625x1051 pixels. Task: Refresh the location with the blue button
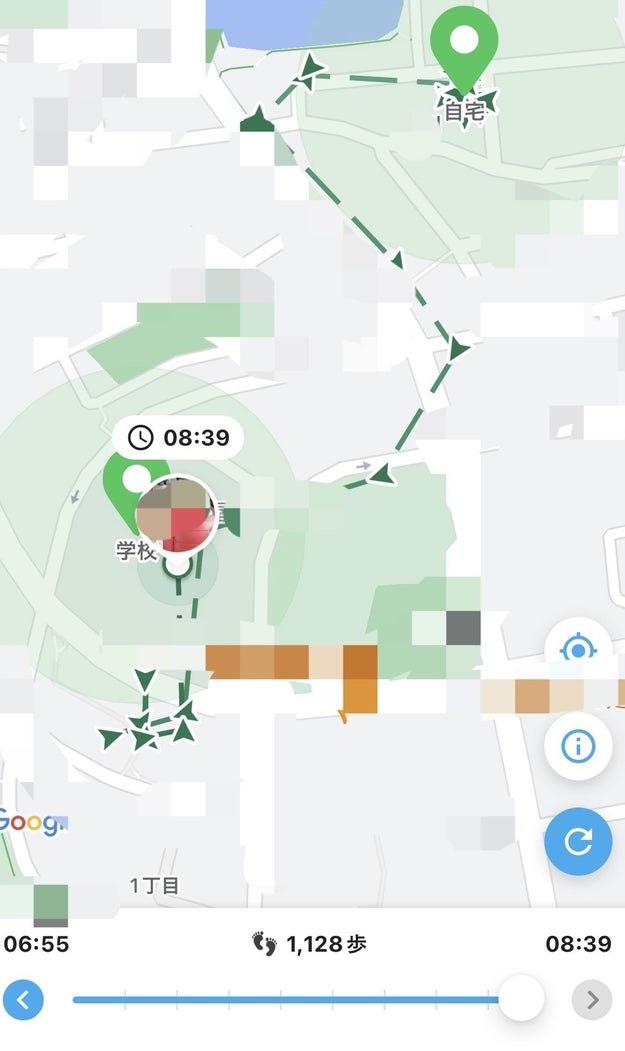tap(578, 842)
